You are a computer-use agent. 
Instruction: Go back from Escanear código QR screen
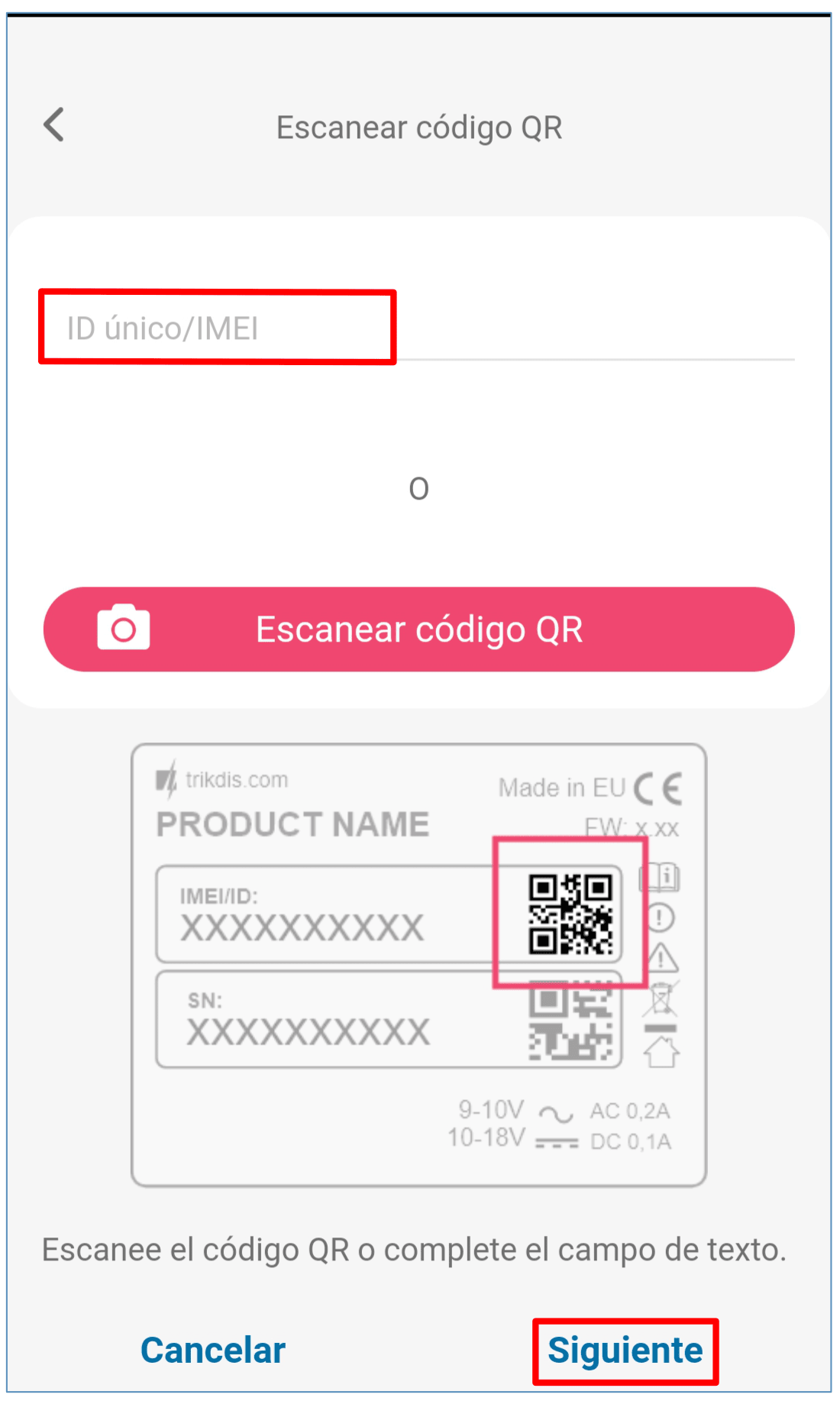pyautogui.click(x=53, y=125)
